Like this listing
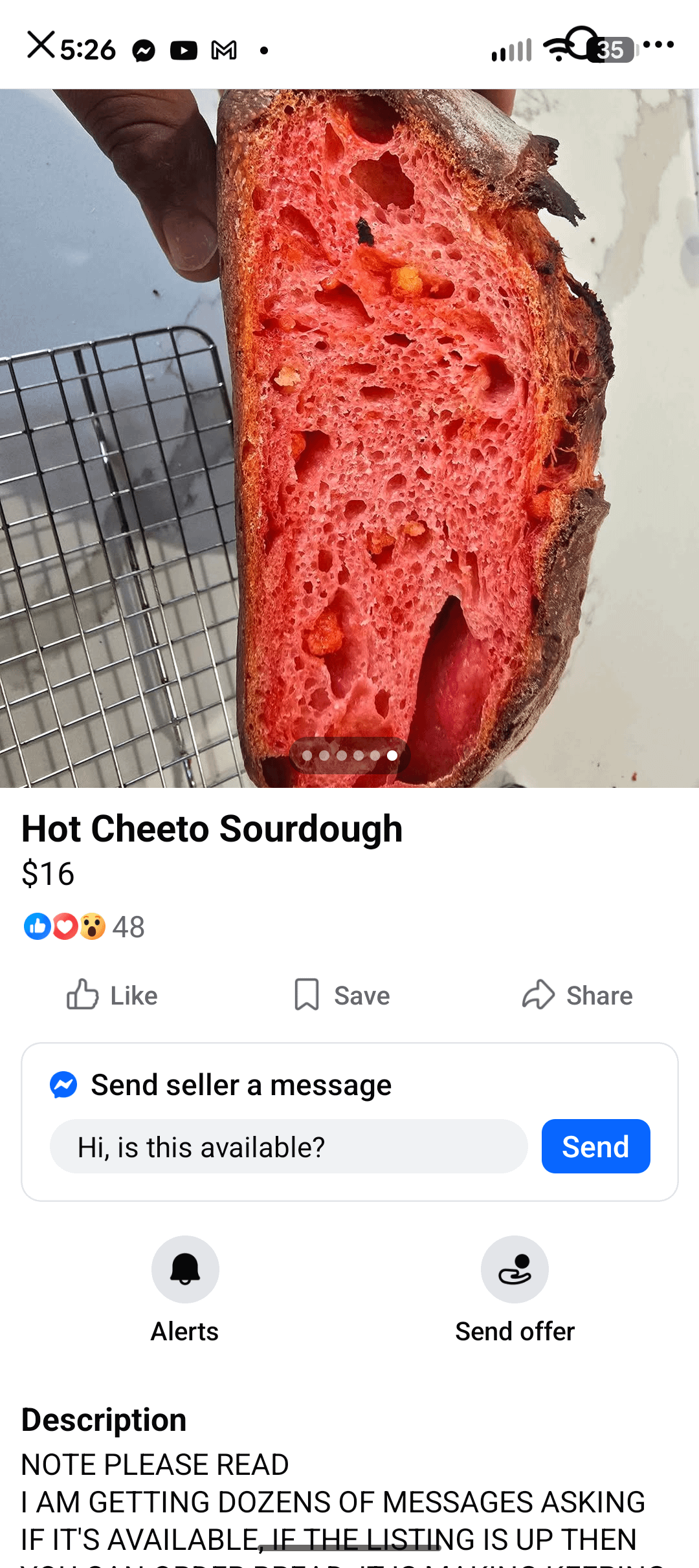This screenshot has height=1568, width=699. click(112, 995)
